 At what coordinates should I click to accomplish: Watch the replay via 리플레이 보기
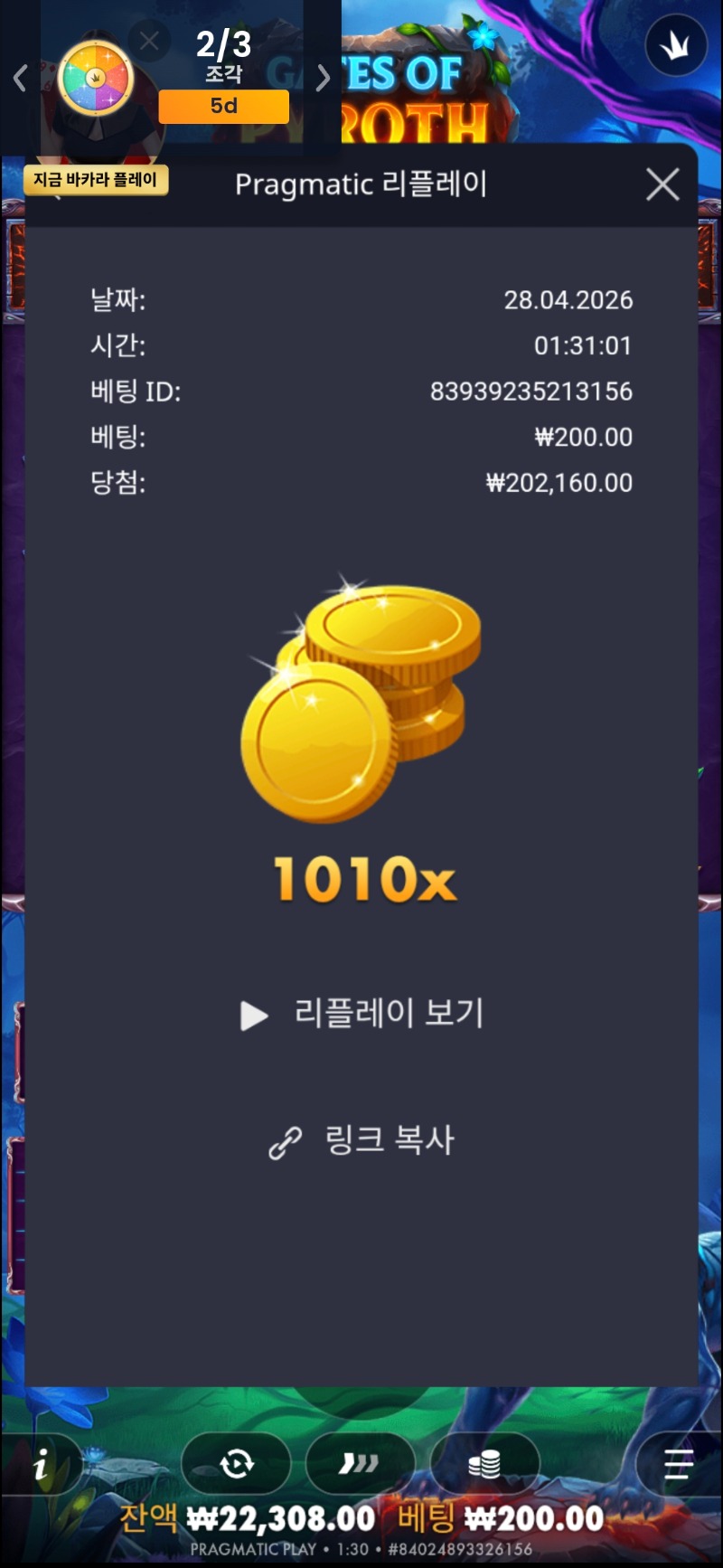tap(362, 1014)
